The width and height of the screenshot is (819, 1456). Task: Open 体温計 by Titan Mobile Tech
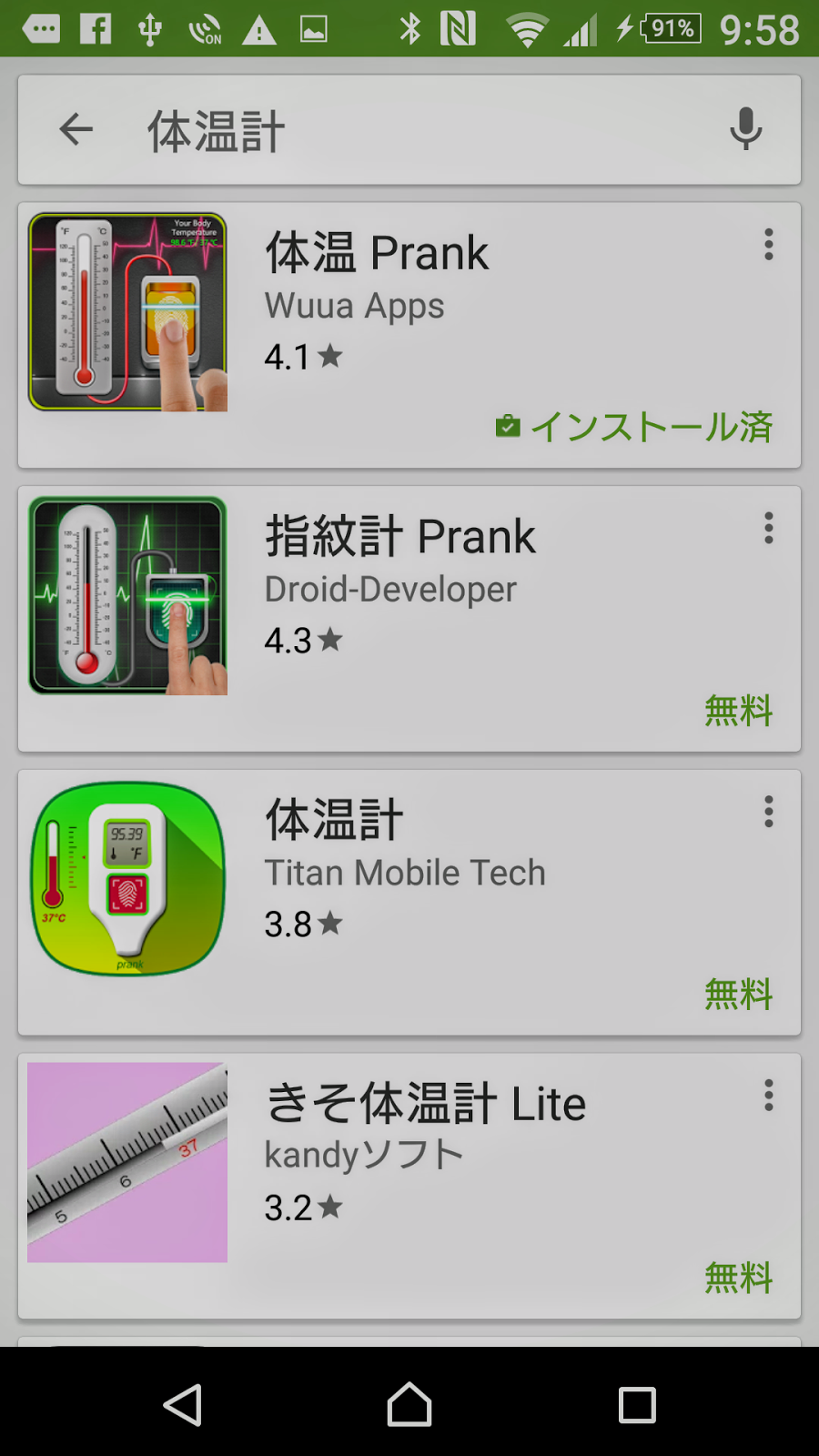tap(409, 903)
